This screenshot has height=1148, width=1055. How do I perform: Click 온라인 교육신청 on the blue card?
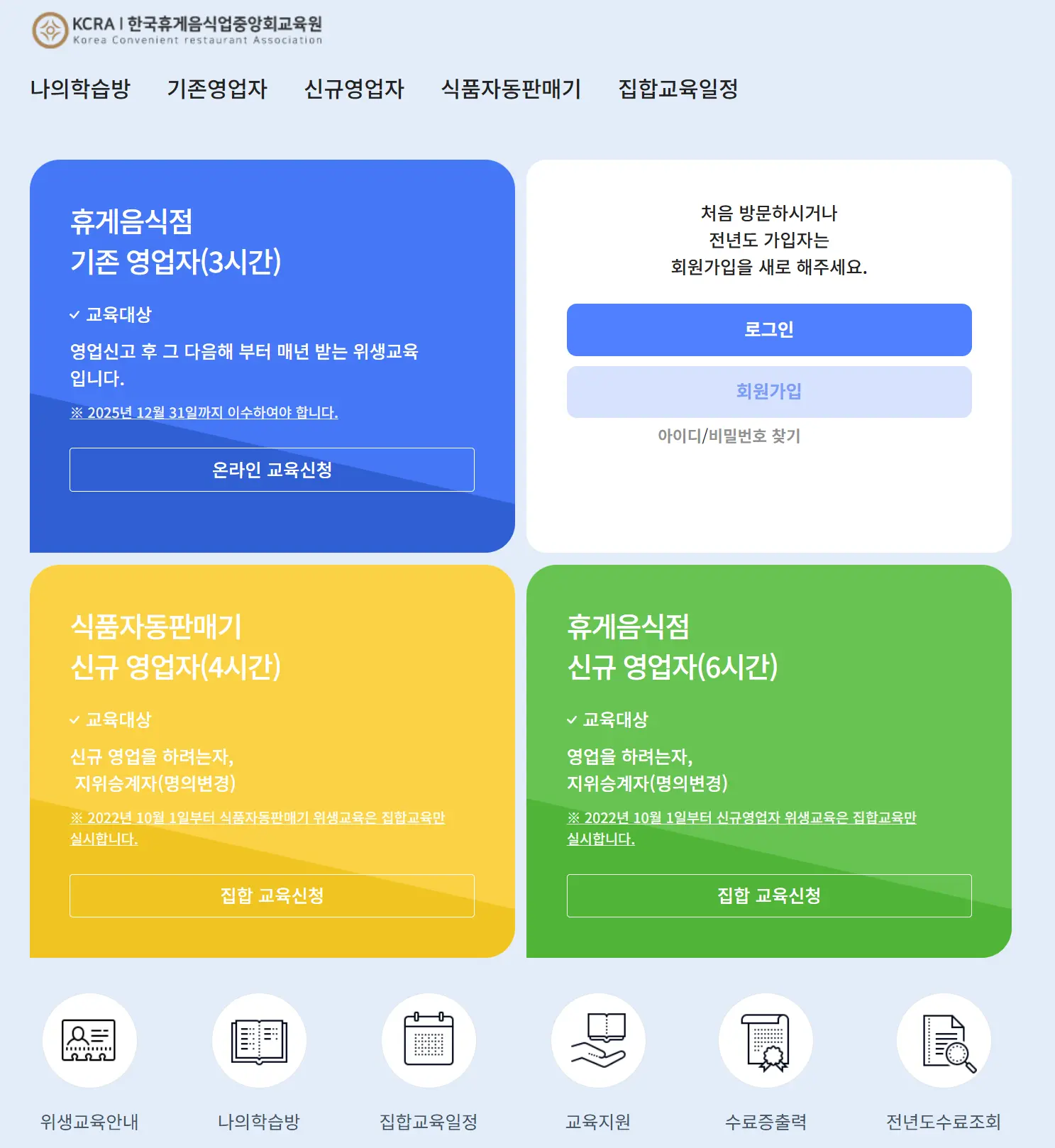click(x=272, y=470)
